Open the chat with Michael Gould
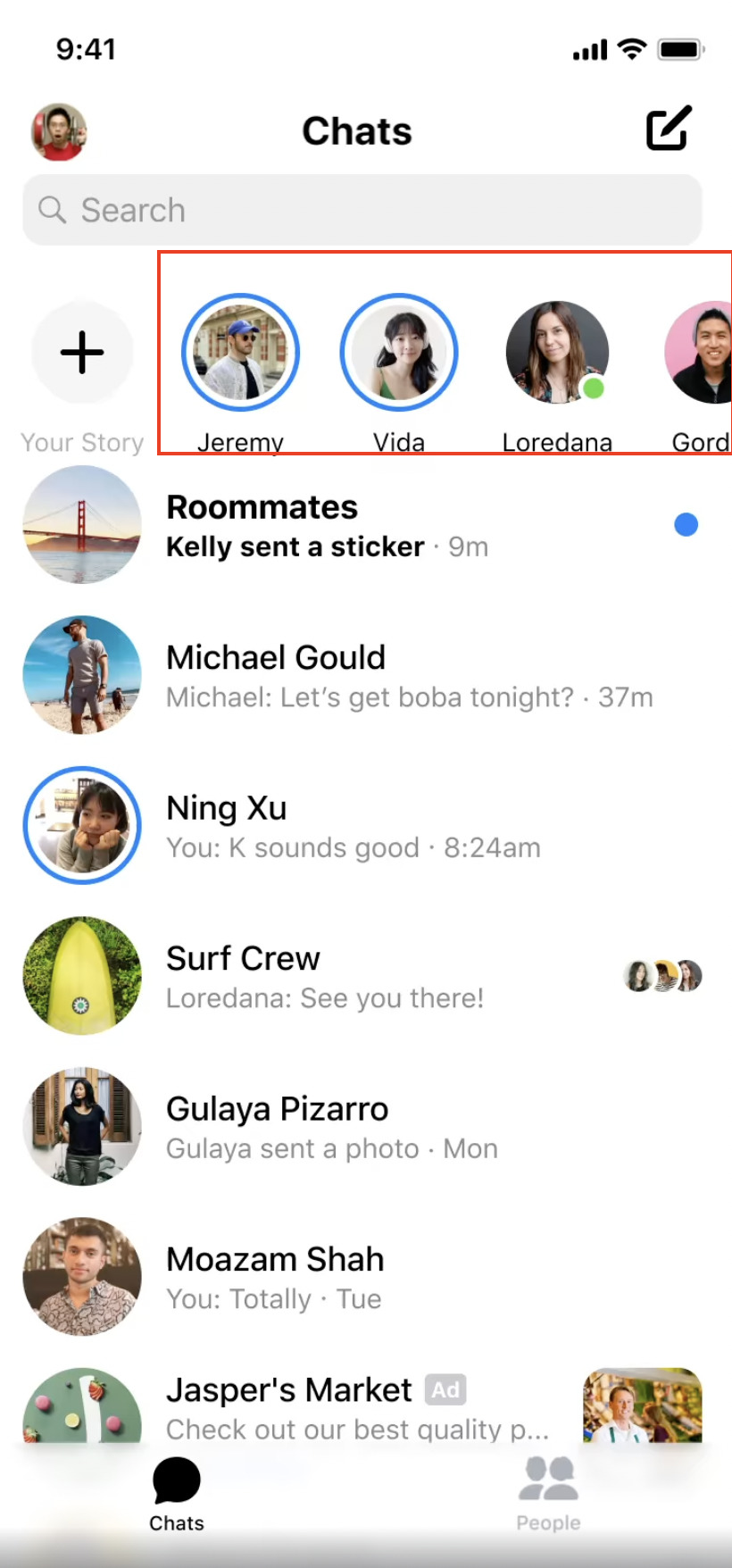This screenshot has width=732, height=1568. click(x=357, y=676)
